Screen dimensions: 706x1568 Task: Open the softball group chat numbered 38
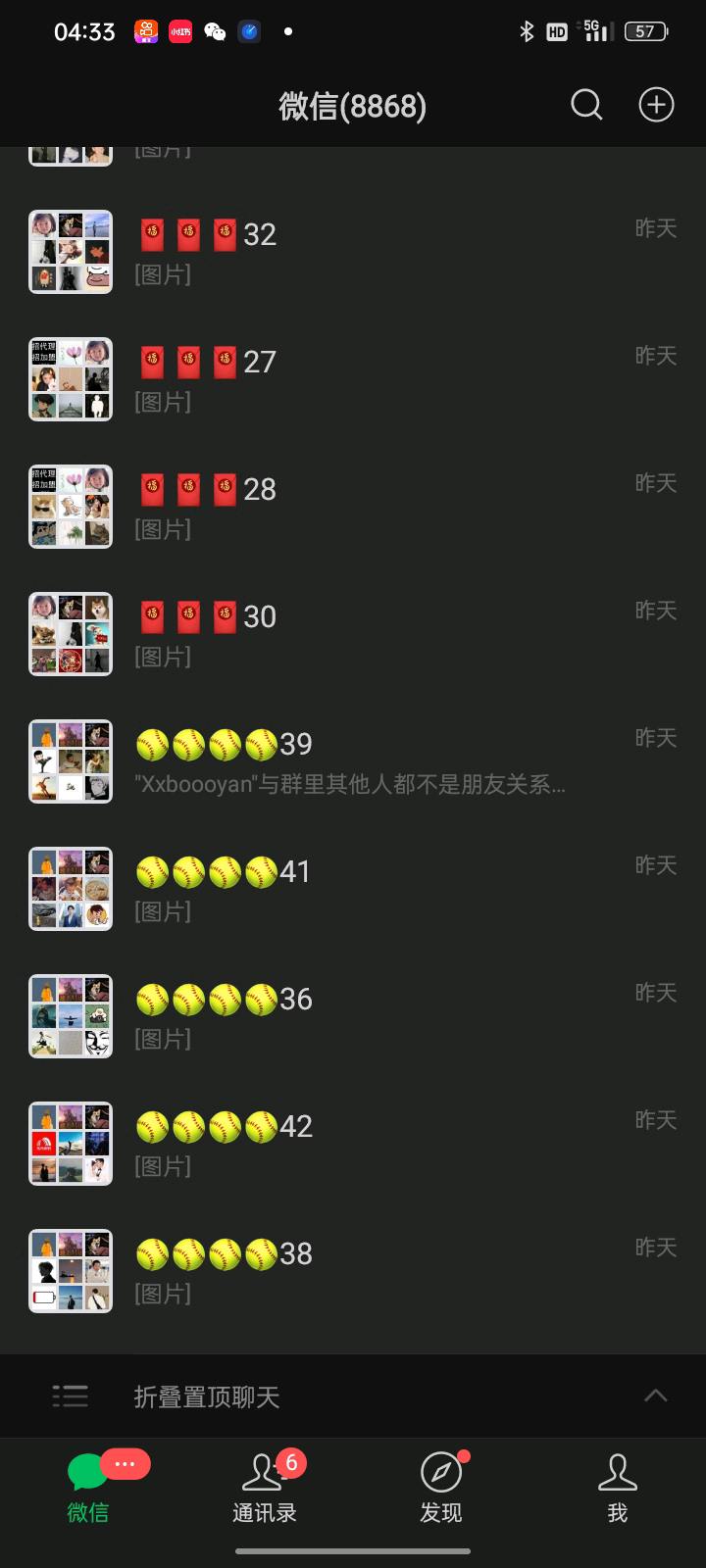coord(353,1271)
